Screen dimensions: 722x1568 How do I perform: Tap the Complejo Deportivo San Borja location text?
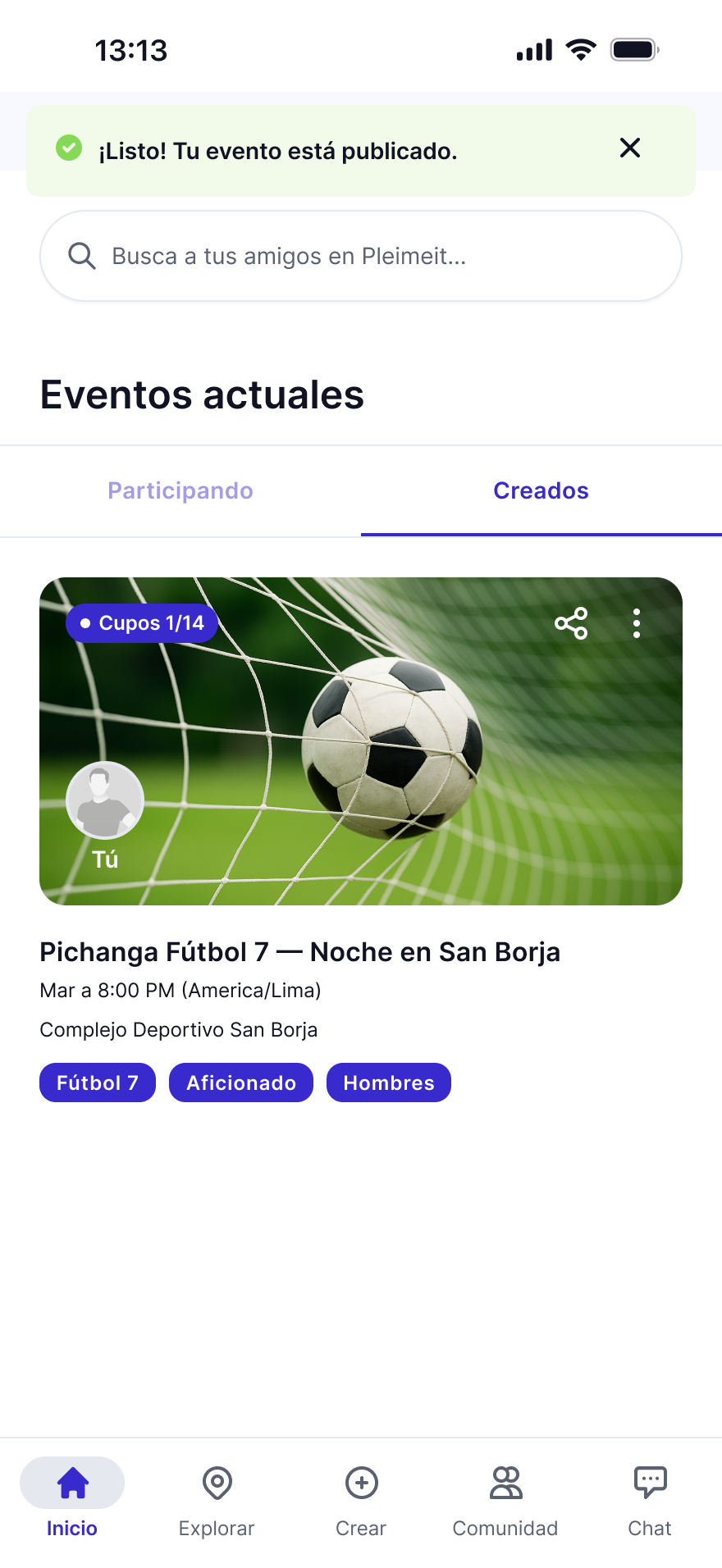[x=178, y=1029]
